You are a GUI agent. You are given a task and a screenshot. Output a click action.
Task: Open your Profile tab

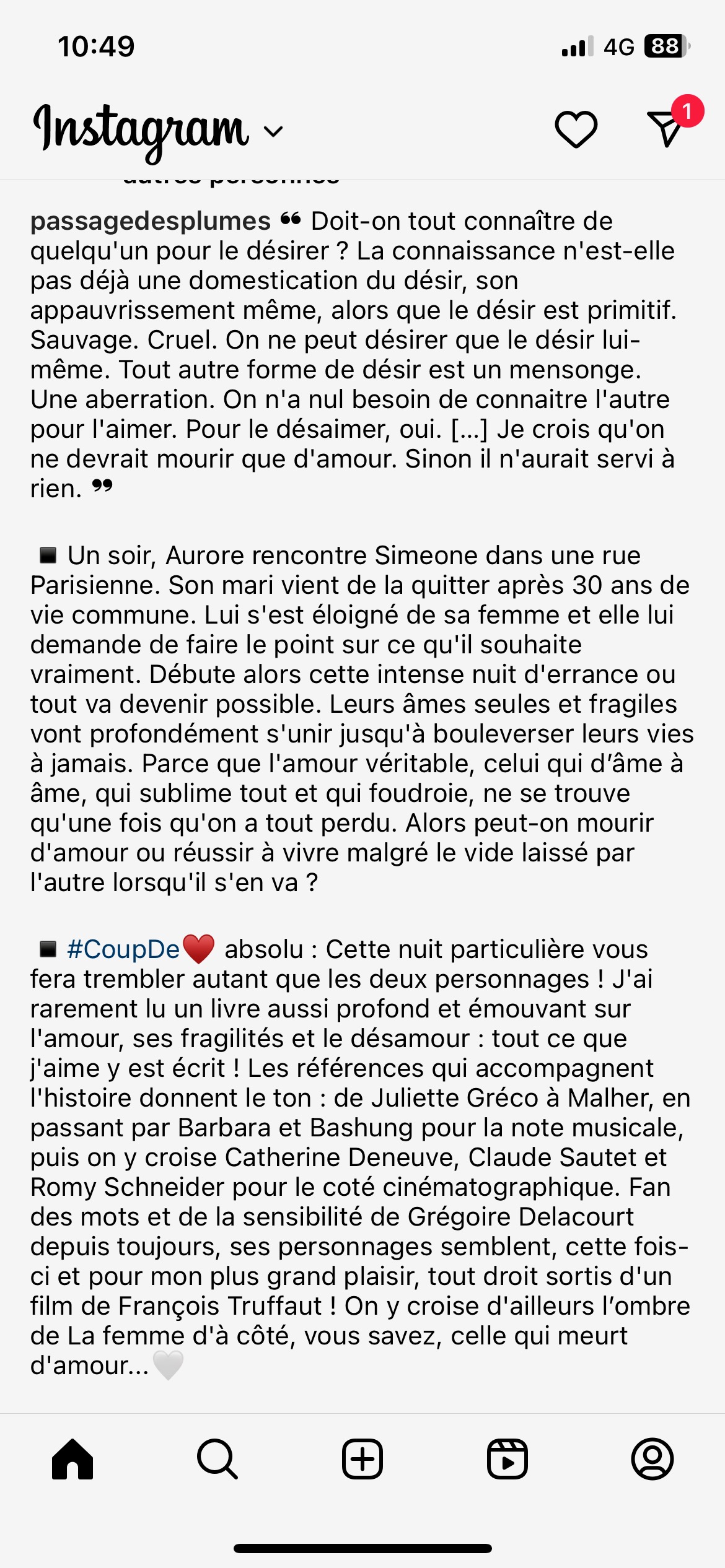click(x=652, y=1458)
